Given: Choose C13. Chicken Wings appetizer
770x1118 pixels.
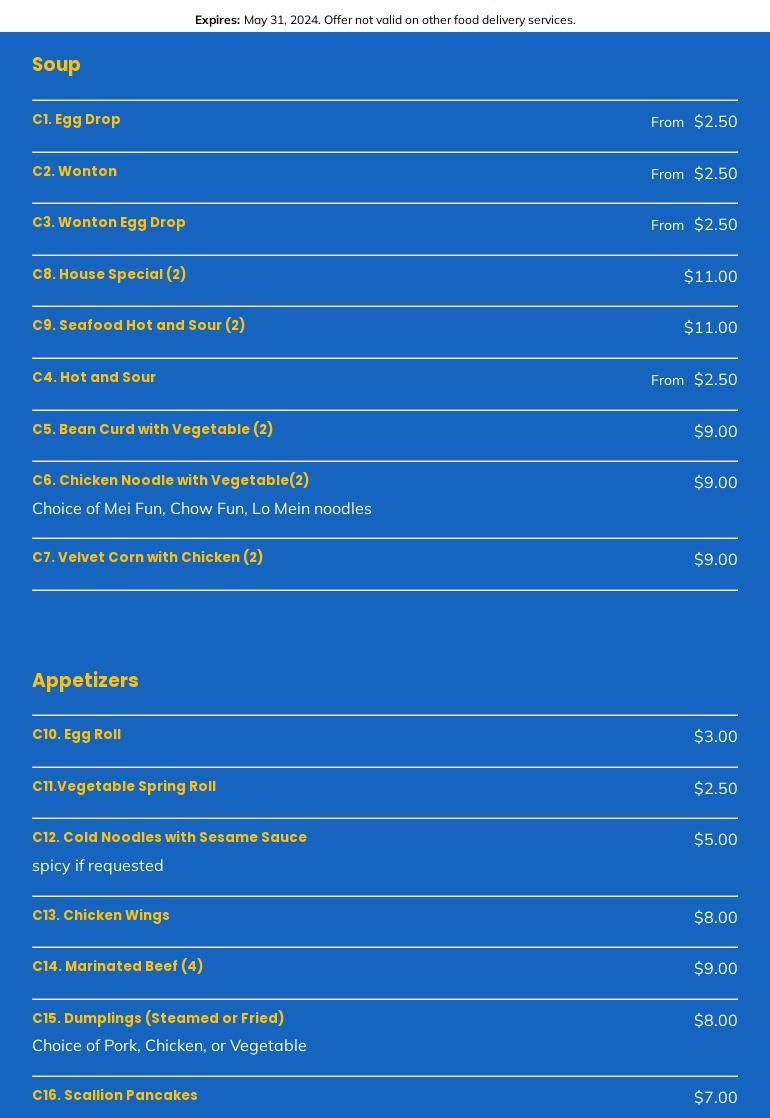Looking at the screenshot, I should tap(100, 916).
